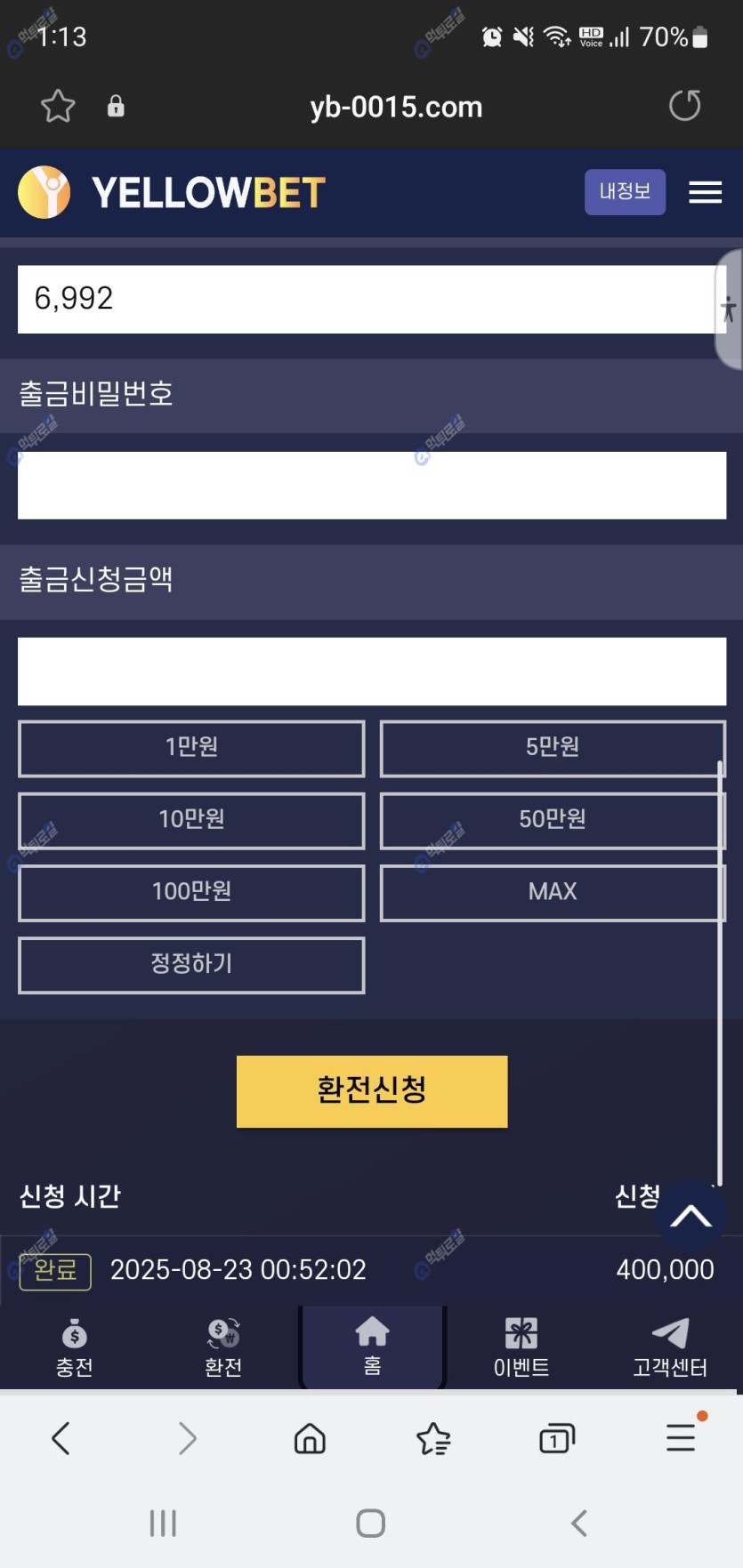Submit the 환전신청 request
The image size is (743, 1568).
tap(372, 1091)
